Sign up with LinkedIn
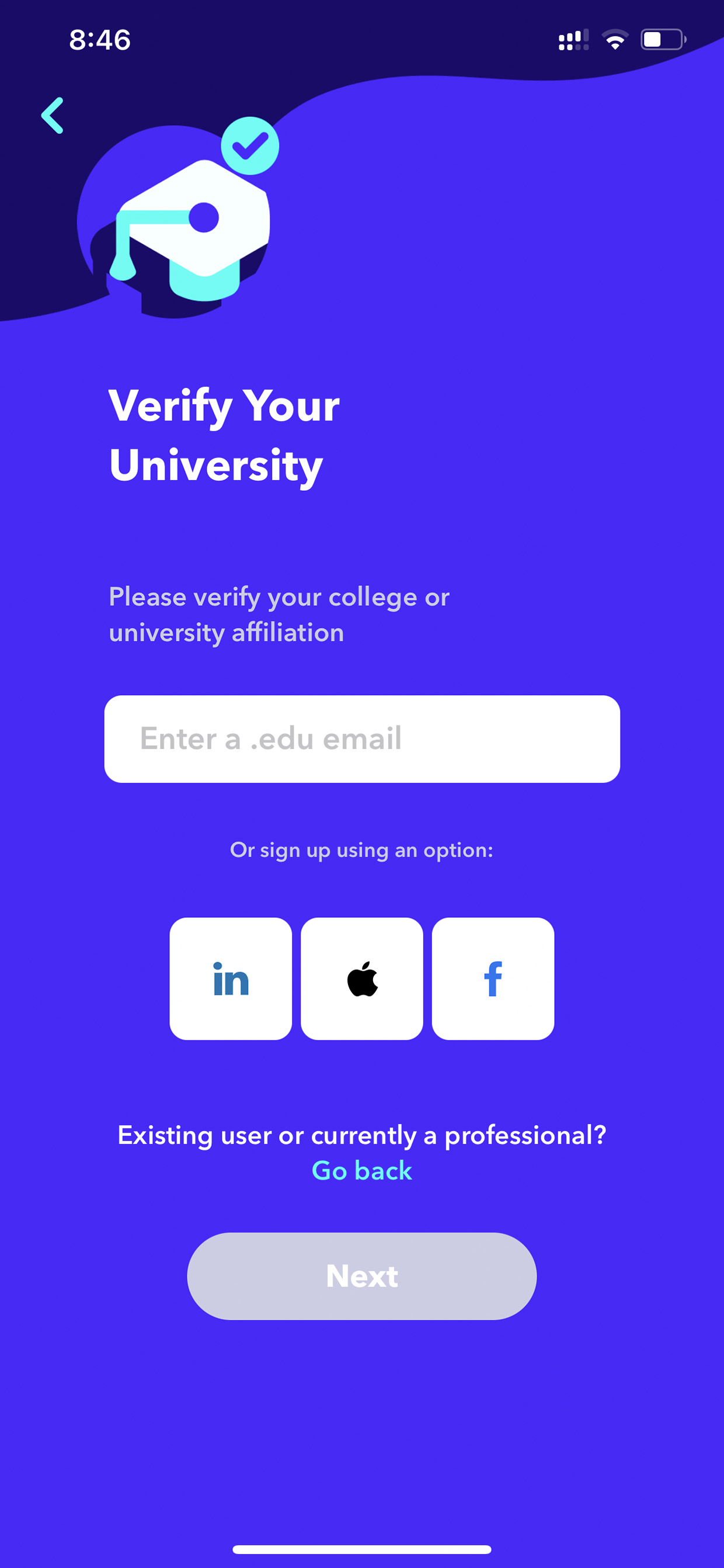This screenshot has width=724, height=1568. 231,978
